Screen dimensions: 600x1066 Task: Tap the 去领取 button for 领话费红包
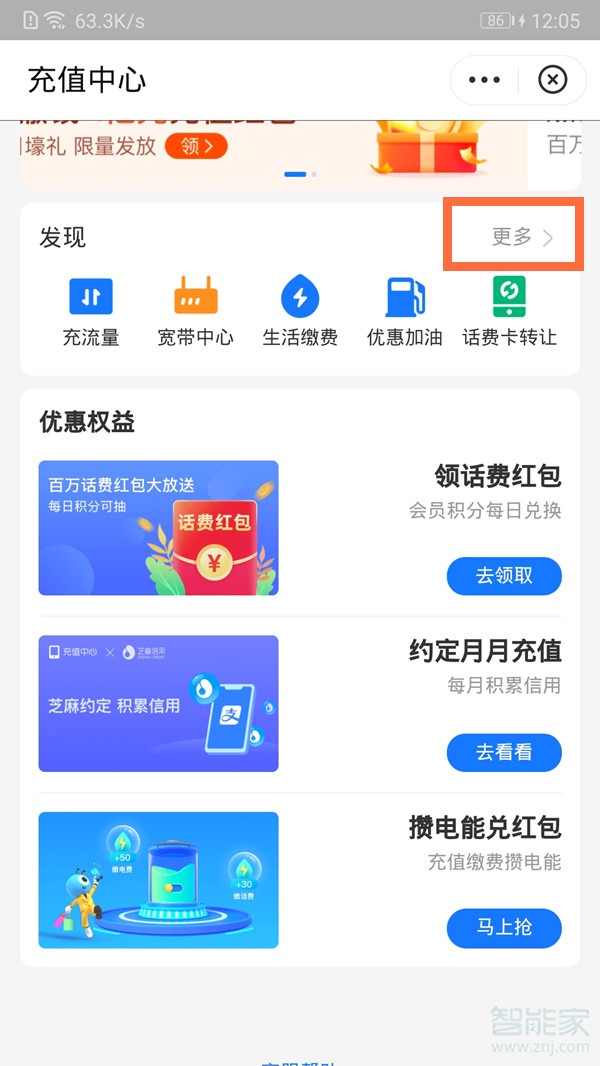tap(504, 576)
